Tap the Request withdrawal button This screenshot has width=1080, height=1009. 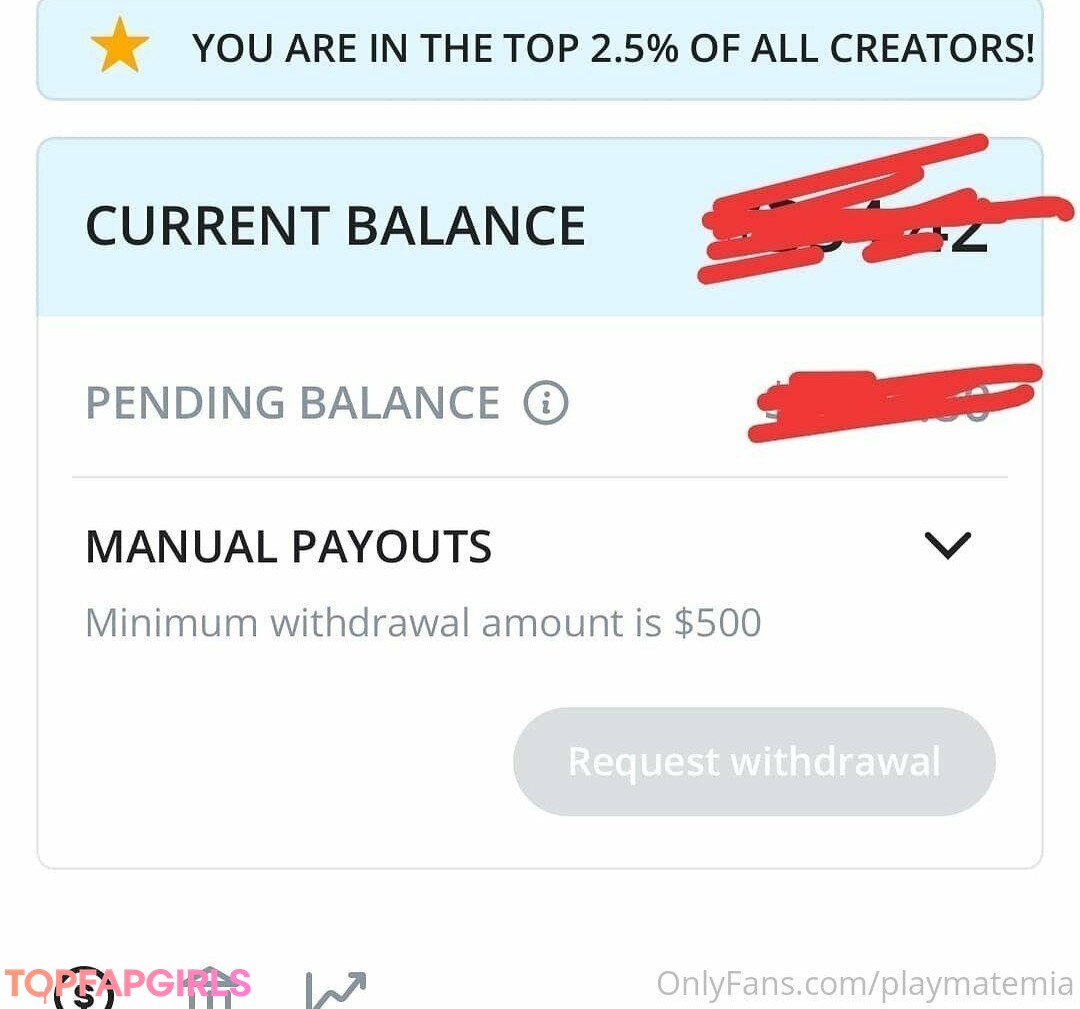[x=754, y=762]
